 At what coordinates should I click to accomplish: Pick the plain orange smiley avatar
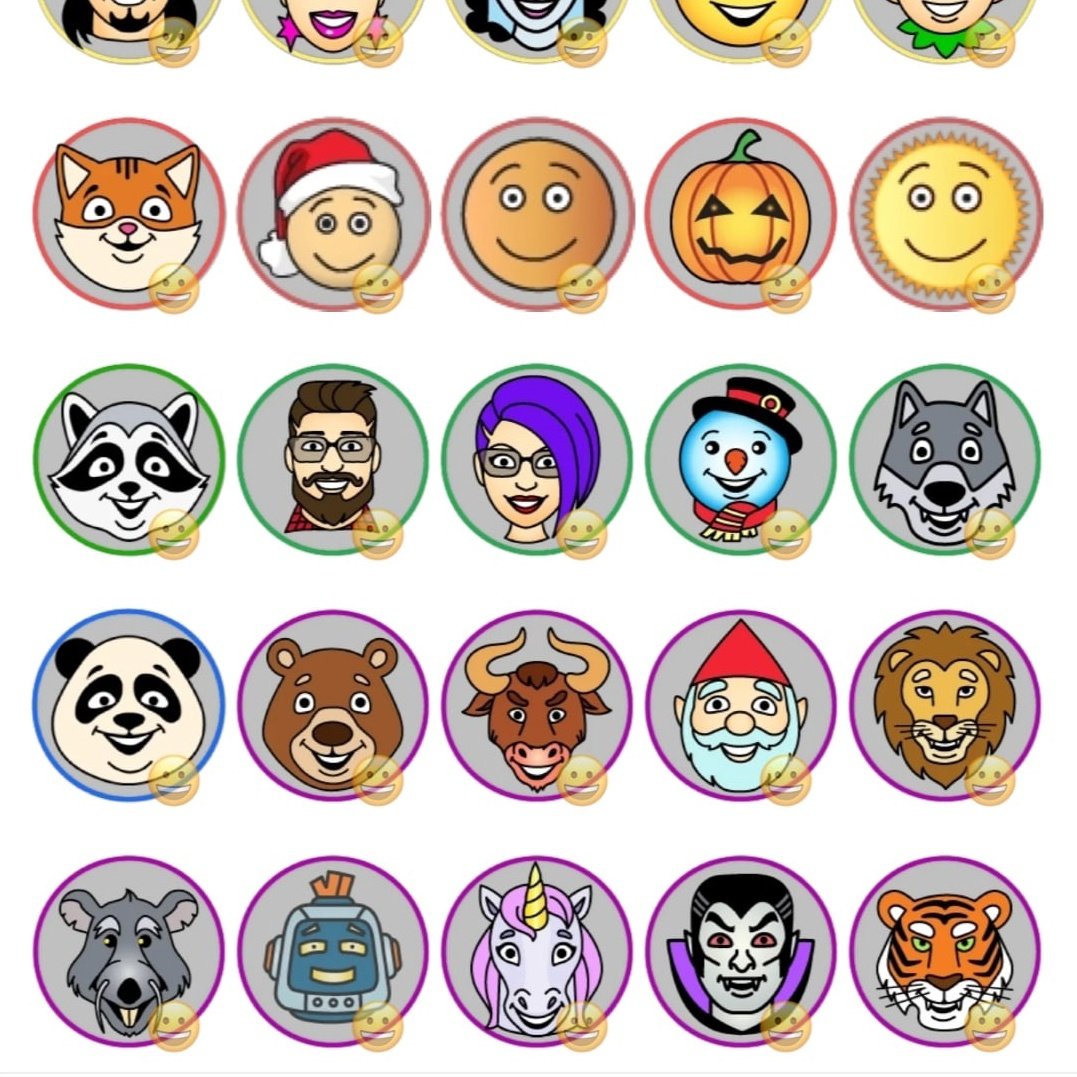(x=537, y=214)
